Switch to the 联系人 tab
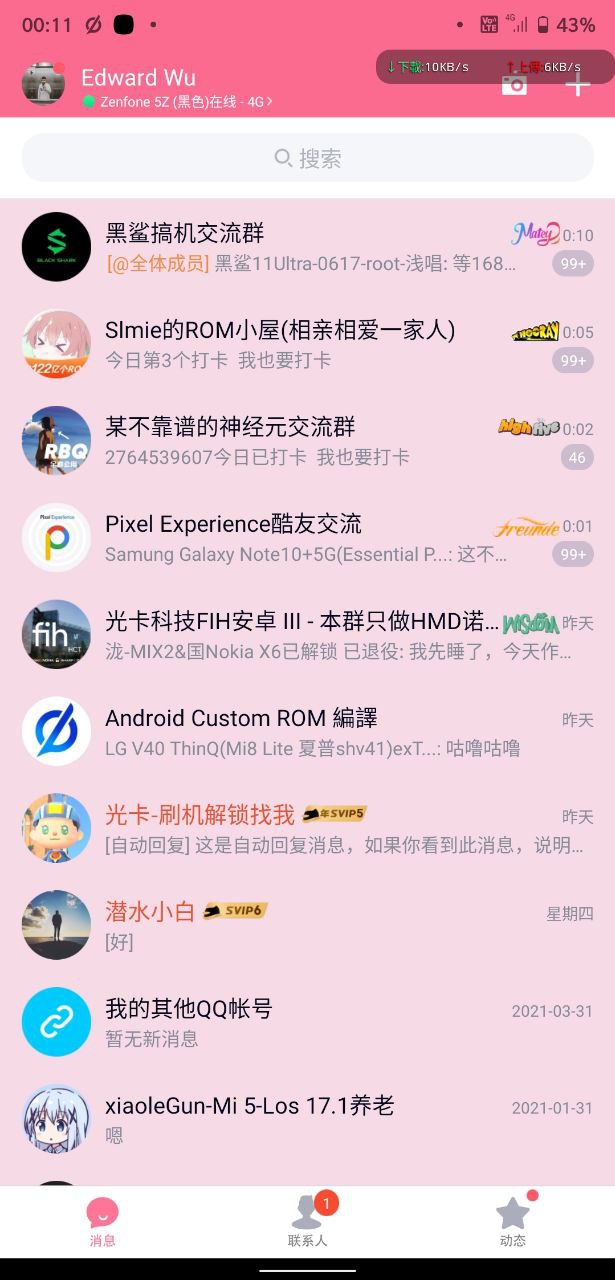The height and width of the screenshot is (1280, 615). click(308, 1221)
